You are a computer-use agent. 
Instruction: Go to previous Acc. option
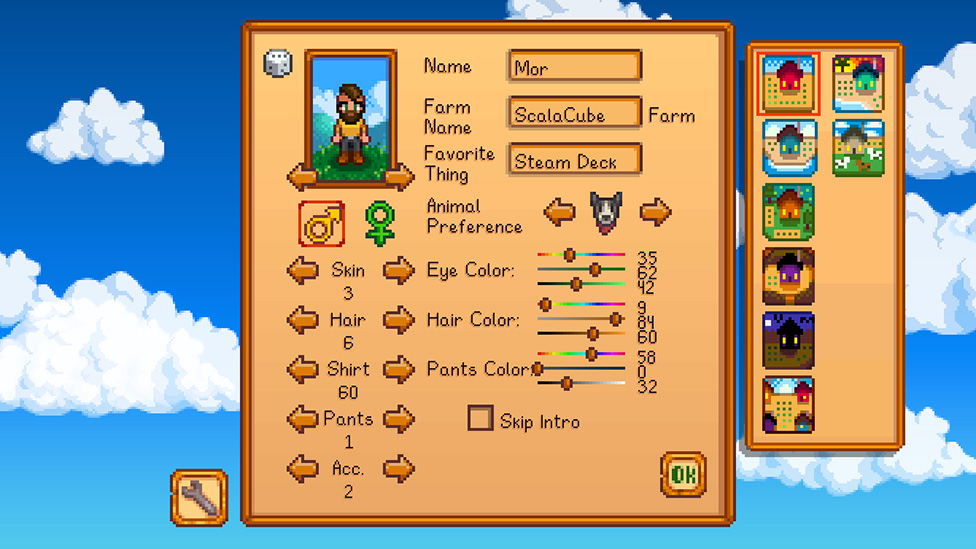[303, 467]
